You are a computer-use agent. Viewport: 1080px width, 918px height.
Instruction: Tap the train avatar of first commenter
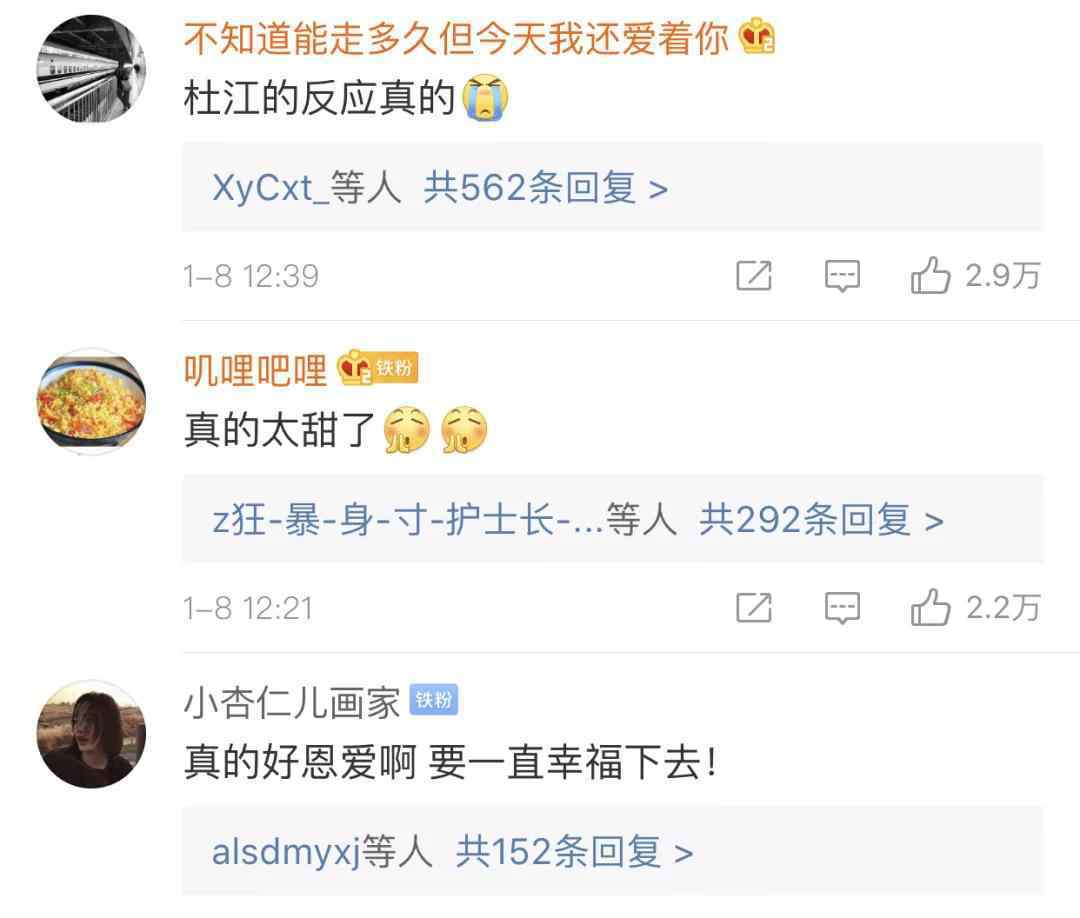91,69
